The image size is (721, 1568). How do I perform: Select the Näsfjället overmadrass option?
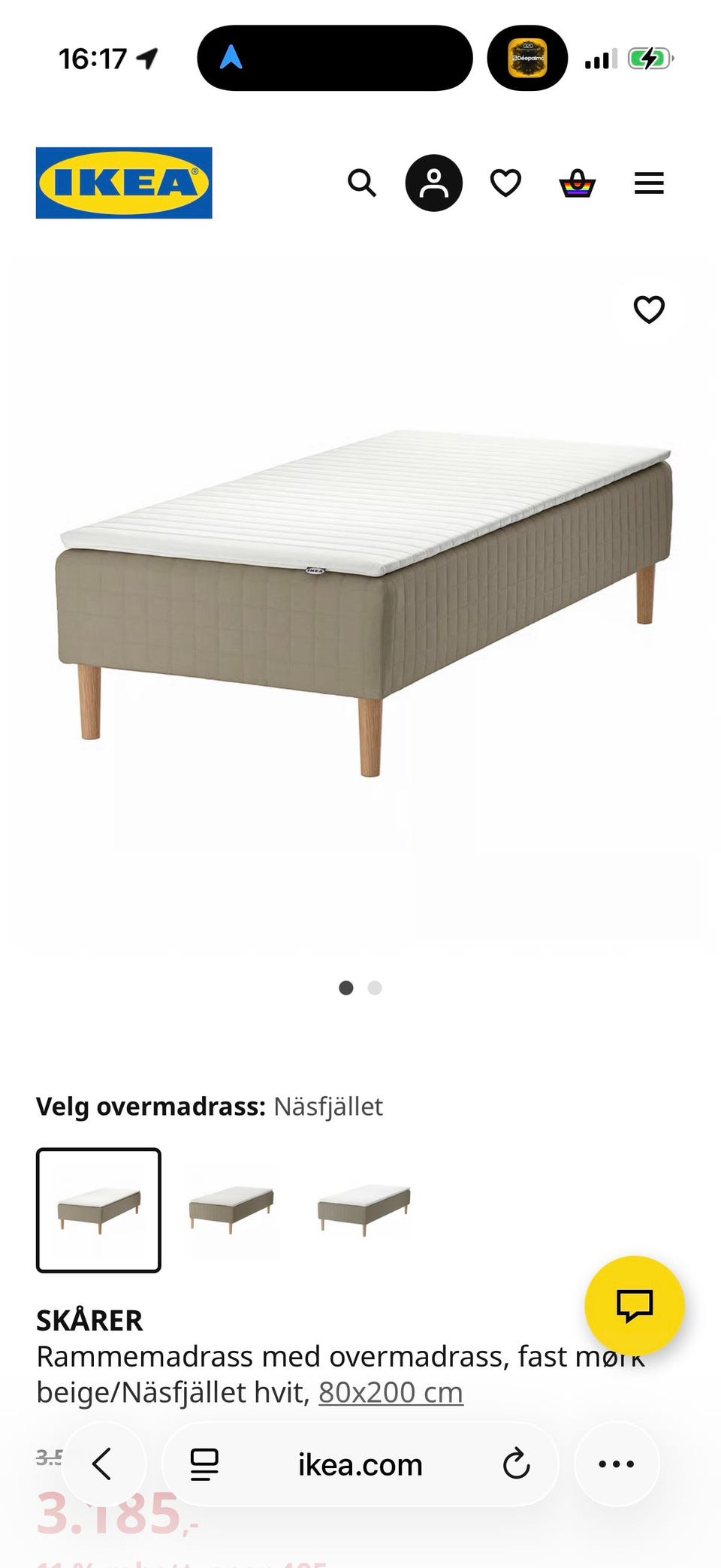98,1207
